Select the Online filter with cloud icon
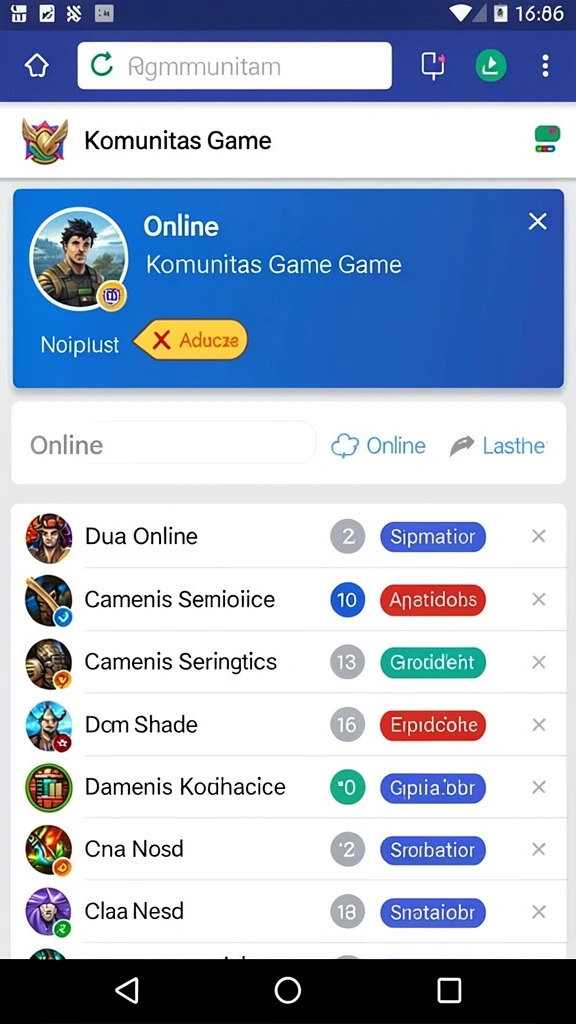 (378, 446)
